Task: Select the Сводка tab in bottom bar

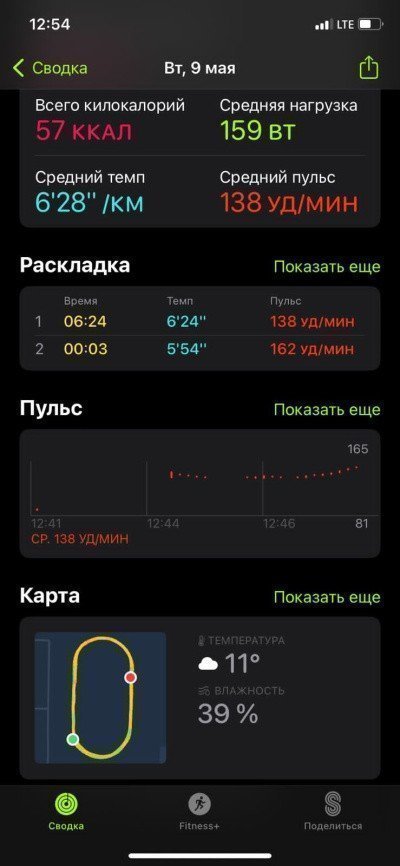Action: pos(66,811)
